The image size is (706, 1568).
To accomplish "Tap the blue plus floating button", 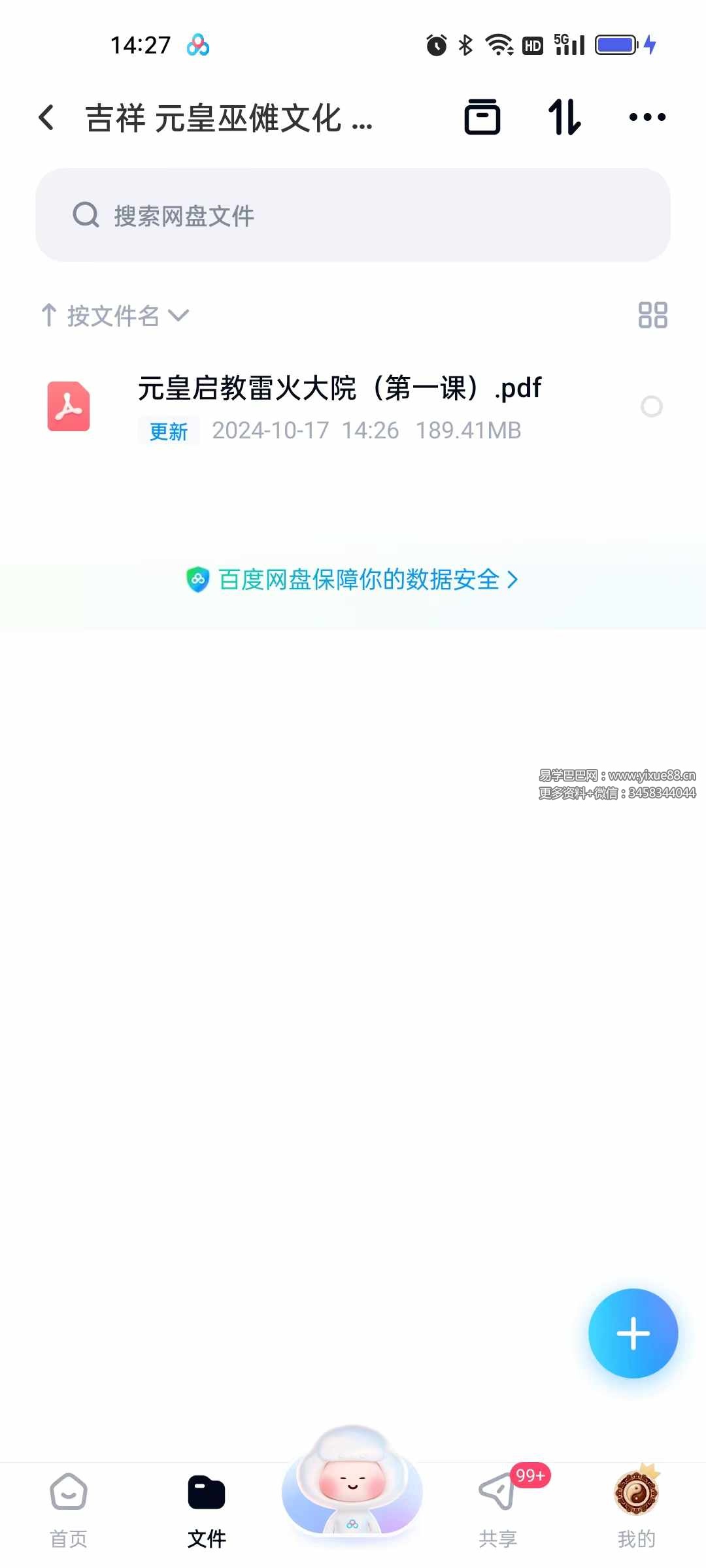I will [x=633, y=1333].
